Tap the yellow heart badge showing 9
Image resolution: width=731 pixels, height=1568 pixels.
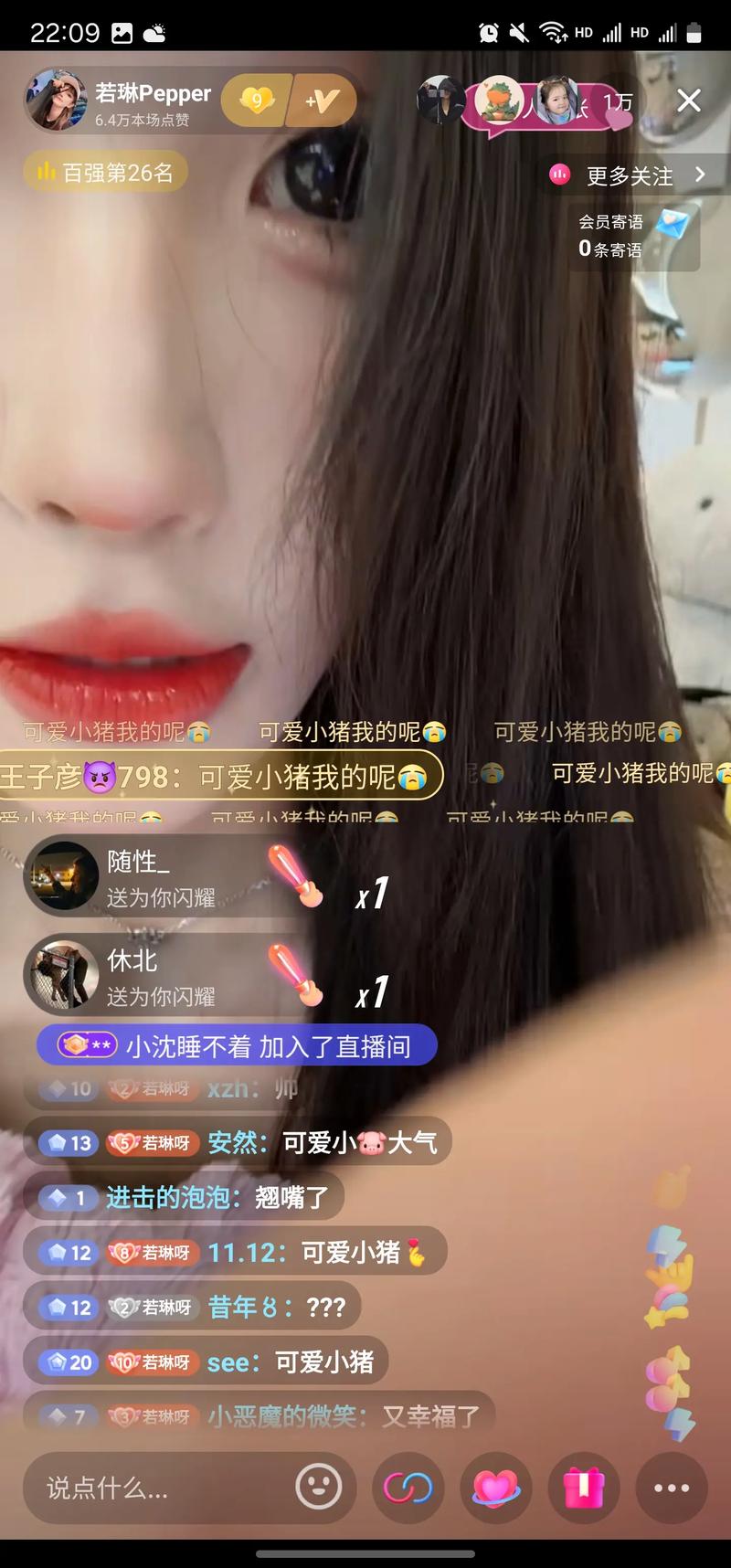tap(255, 101)
